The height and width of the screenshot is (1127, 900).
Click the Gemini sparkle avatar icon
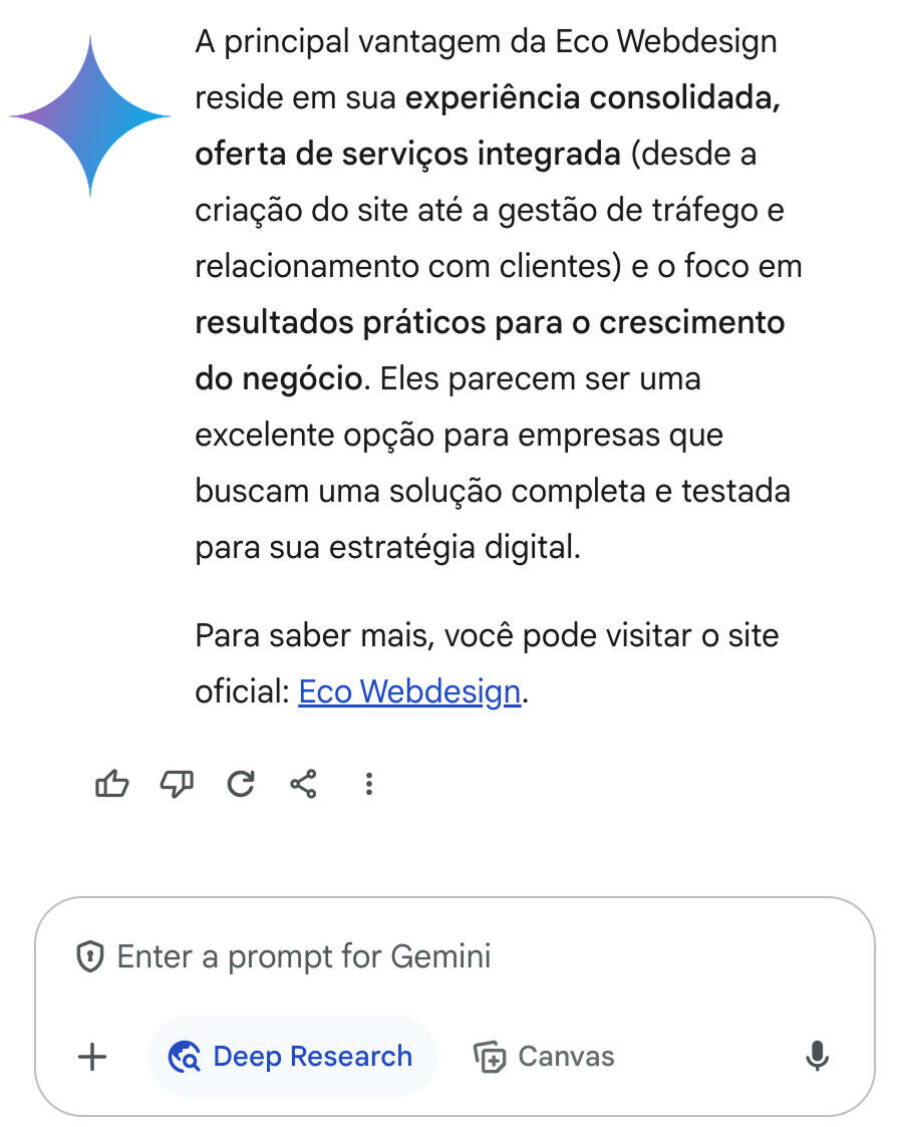point(90,115)
